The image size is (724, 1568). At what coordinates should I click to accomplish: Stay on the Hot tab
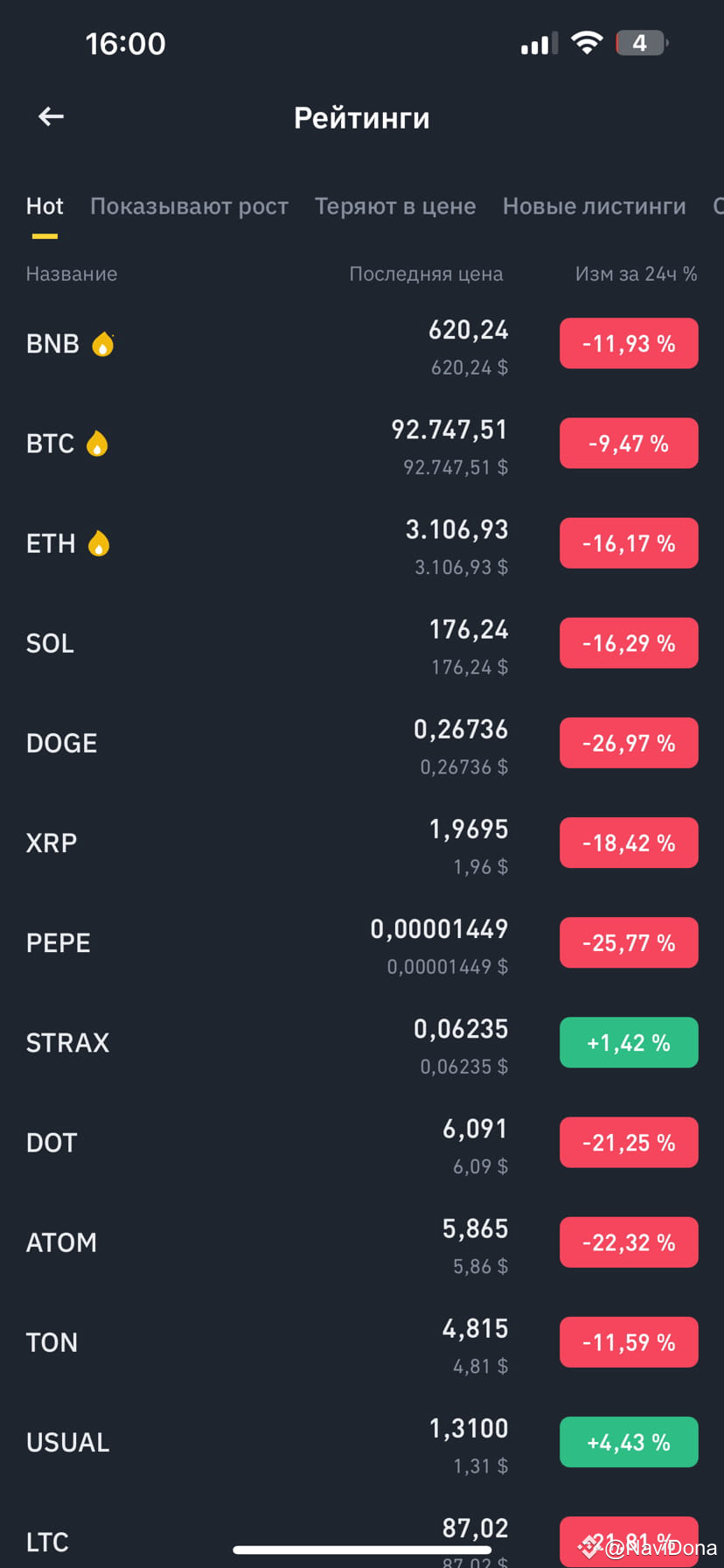pos(45,206)
